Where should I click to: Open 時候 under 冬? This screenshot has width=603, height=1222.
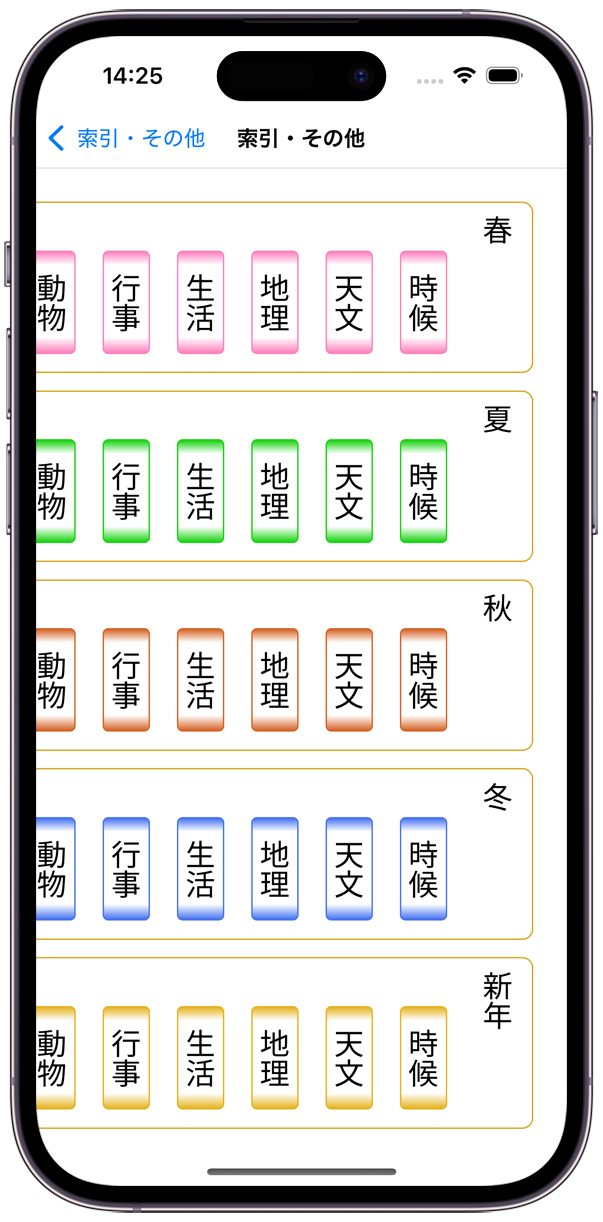[x=423, y=869]
